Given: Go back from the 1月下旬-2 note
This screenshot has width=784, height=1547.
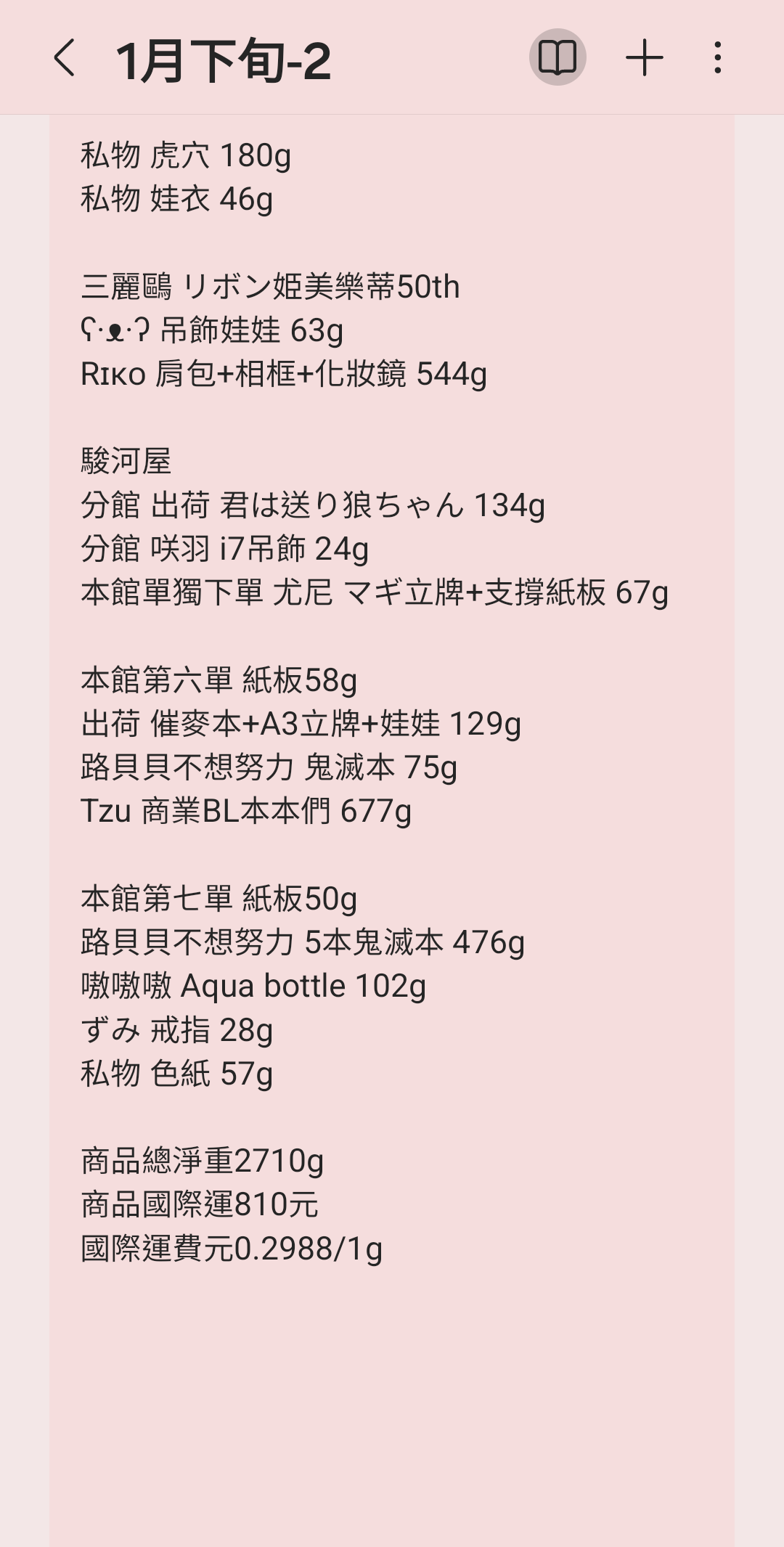Looking at the screenshot, I should pos(65,57).
